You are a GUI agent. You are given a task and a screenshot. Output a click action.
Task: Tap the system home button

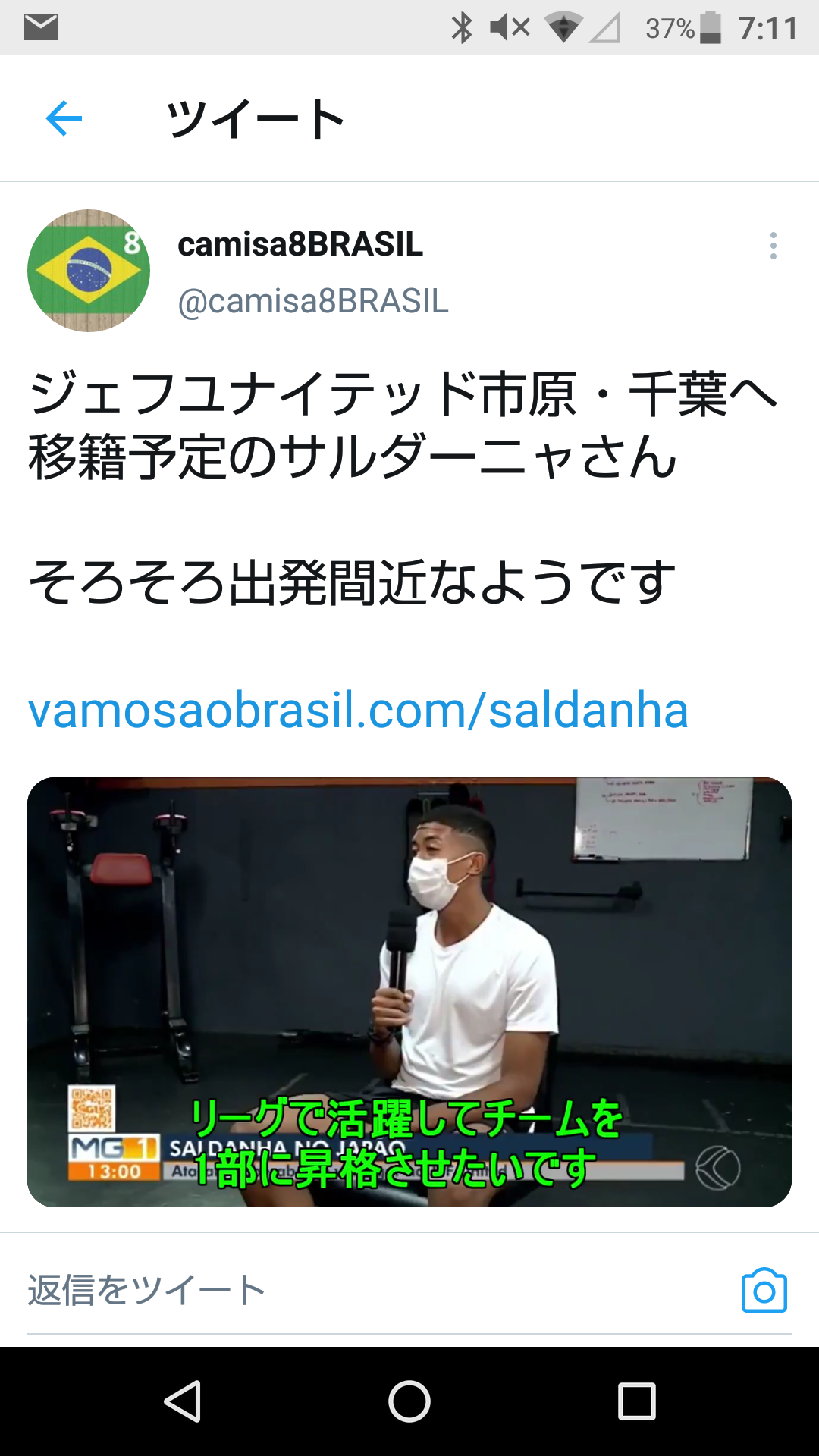click(x=409, y=1401)
